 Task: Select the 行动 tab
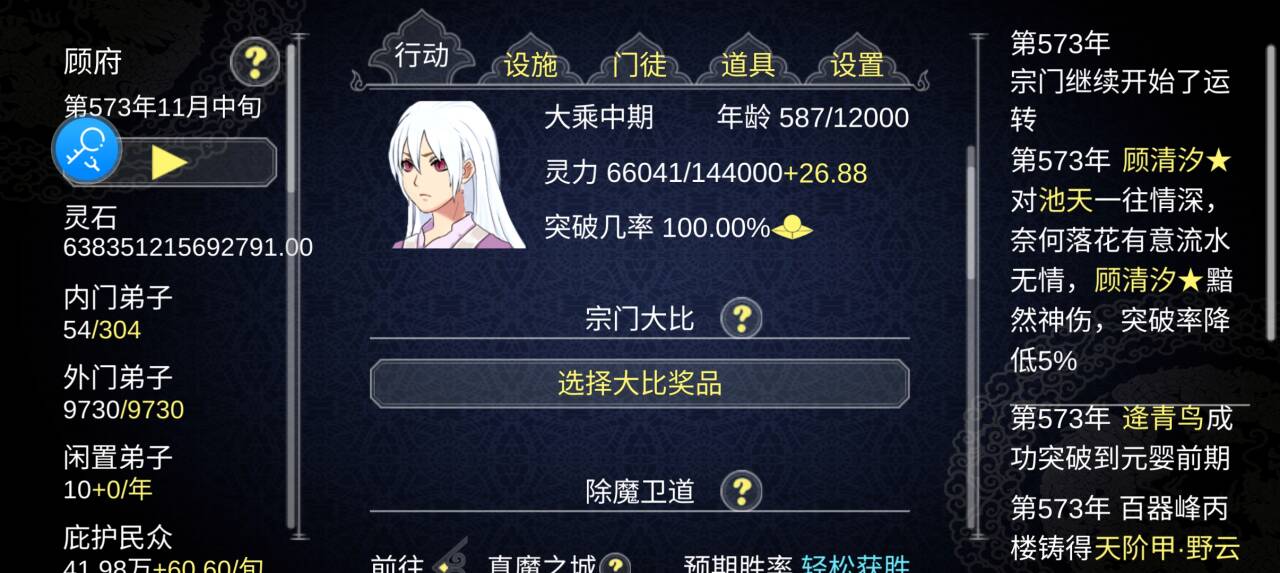coord(421,55)
